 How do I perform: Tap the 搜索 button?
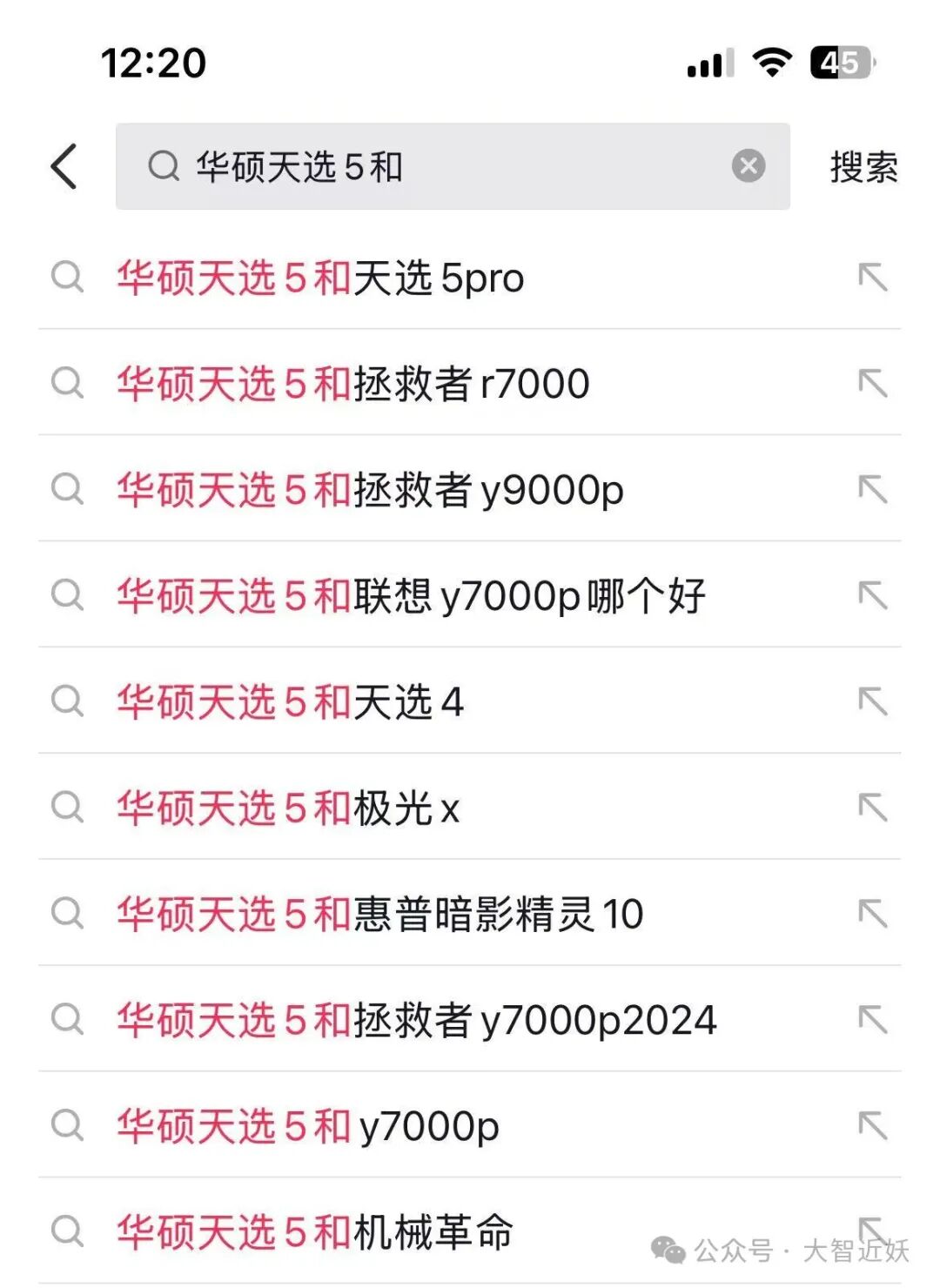coord(863,166)
